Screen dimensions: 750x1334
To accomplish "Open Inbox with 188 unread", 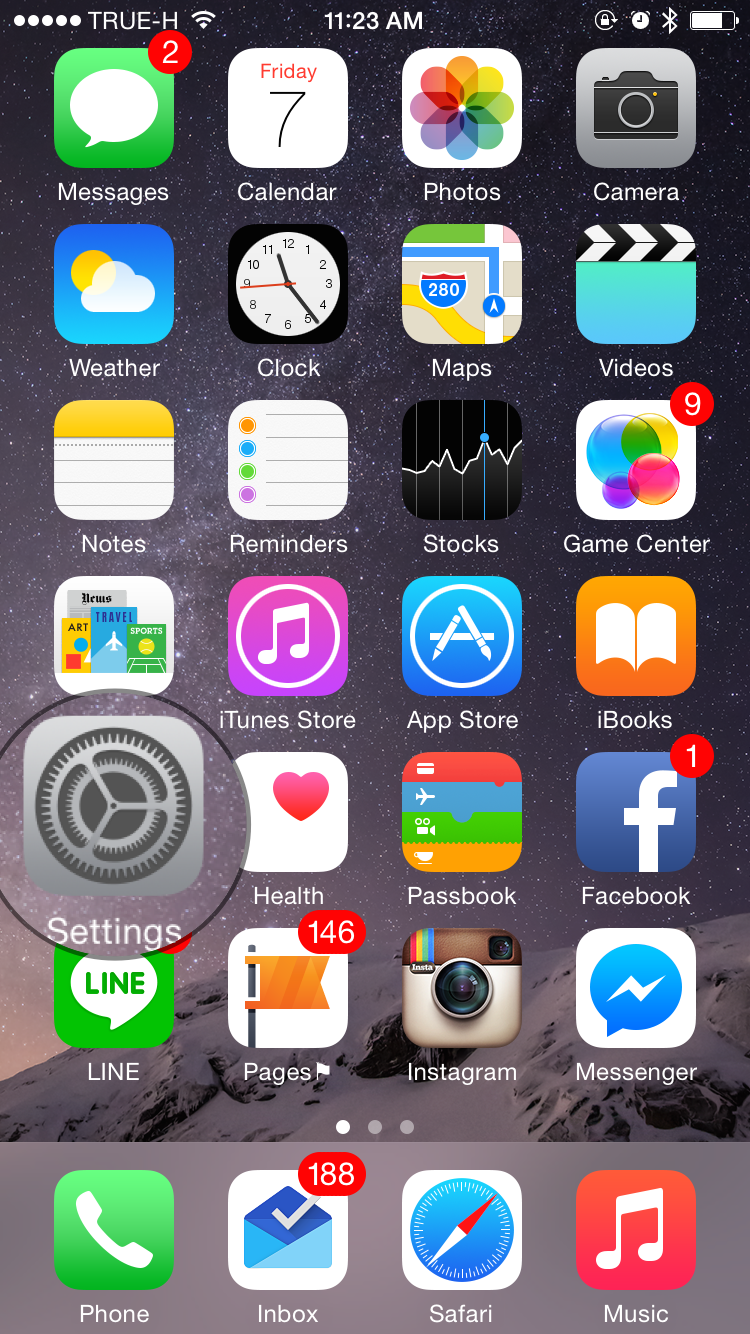I will point(288,1230).
